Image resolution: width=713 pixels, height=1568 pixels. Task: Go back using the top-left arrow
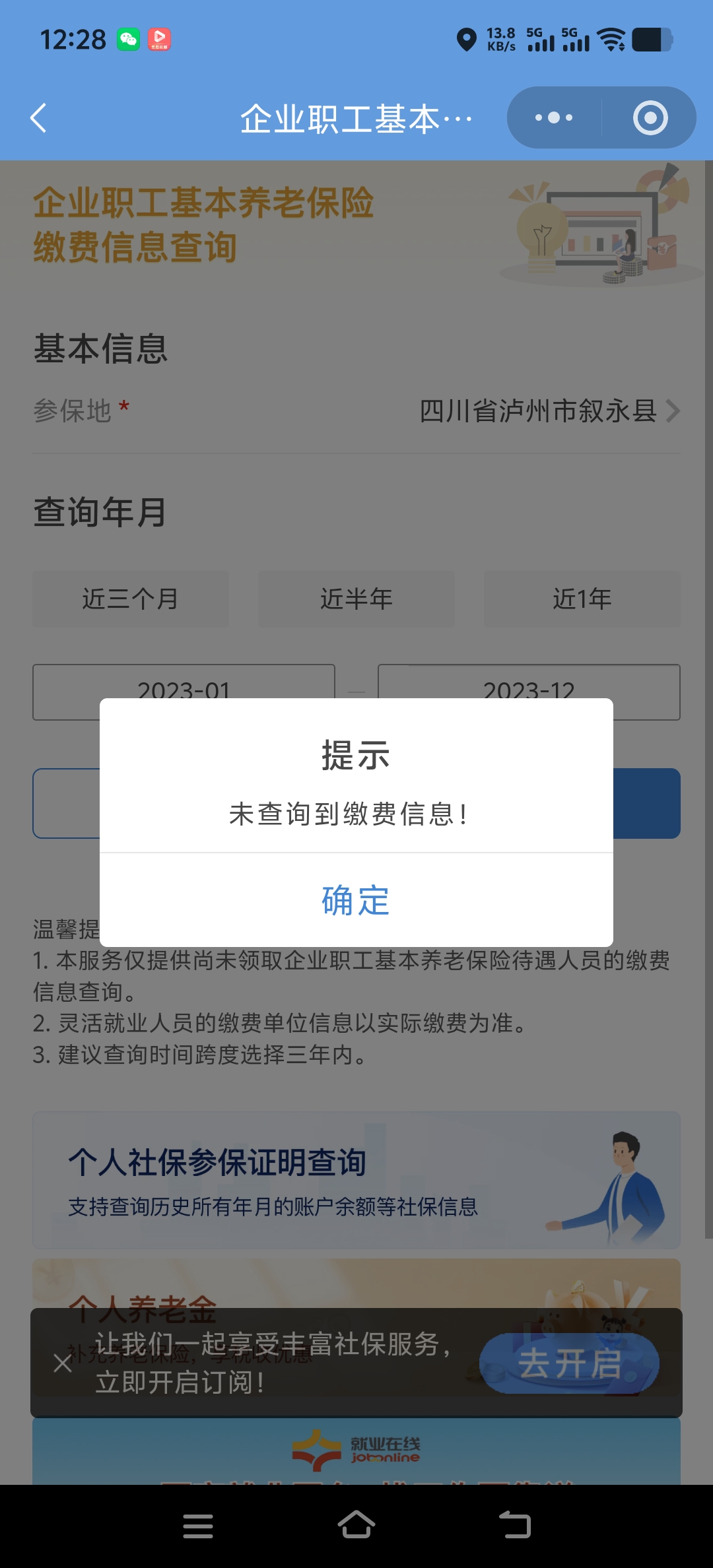click(x=39, y=118)
